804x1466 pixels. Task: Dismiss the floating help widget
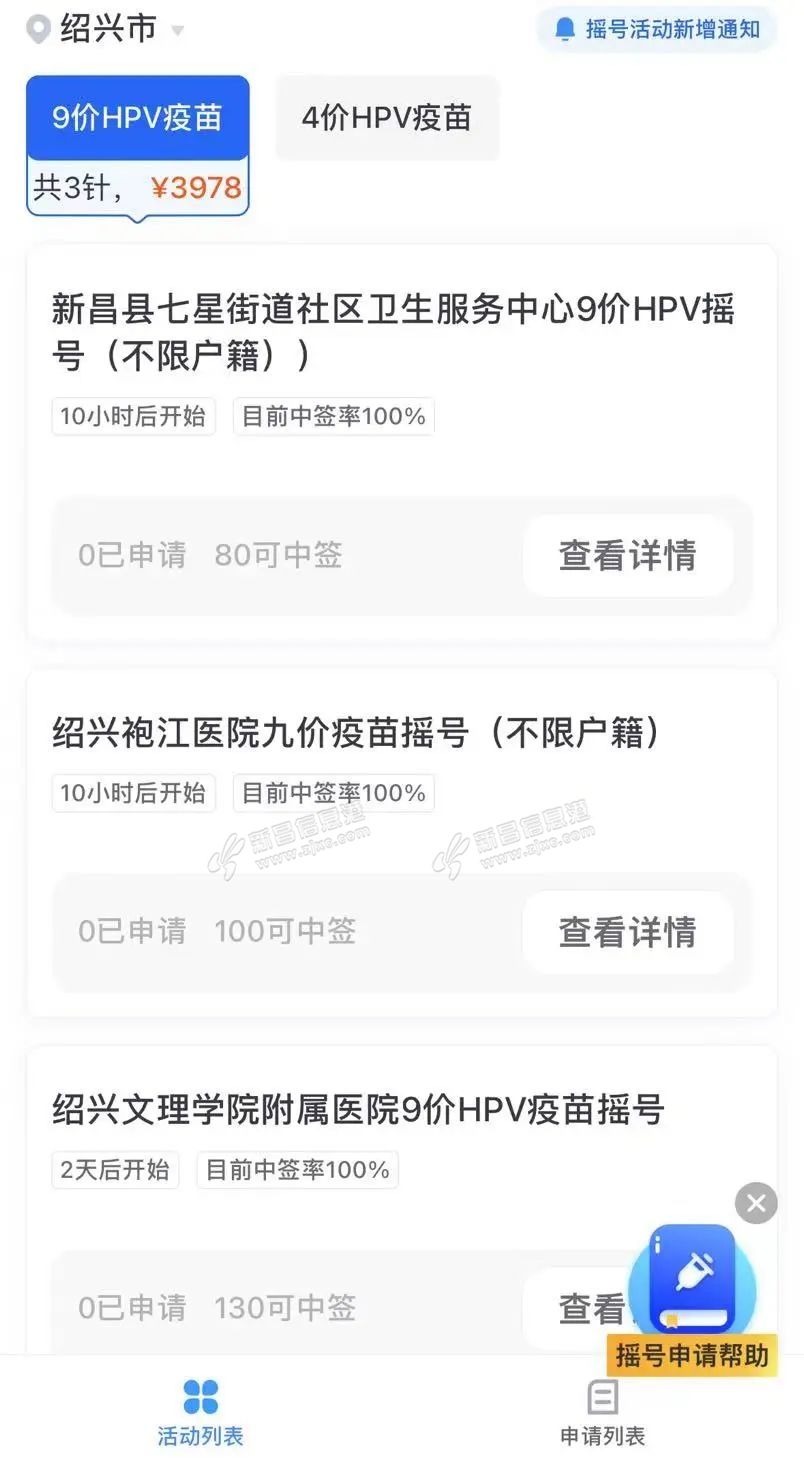(756, 1203)
